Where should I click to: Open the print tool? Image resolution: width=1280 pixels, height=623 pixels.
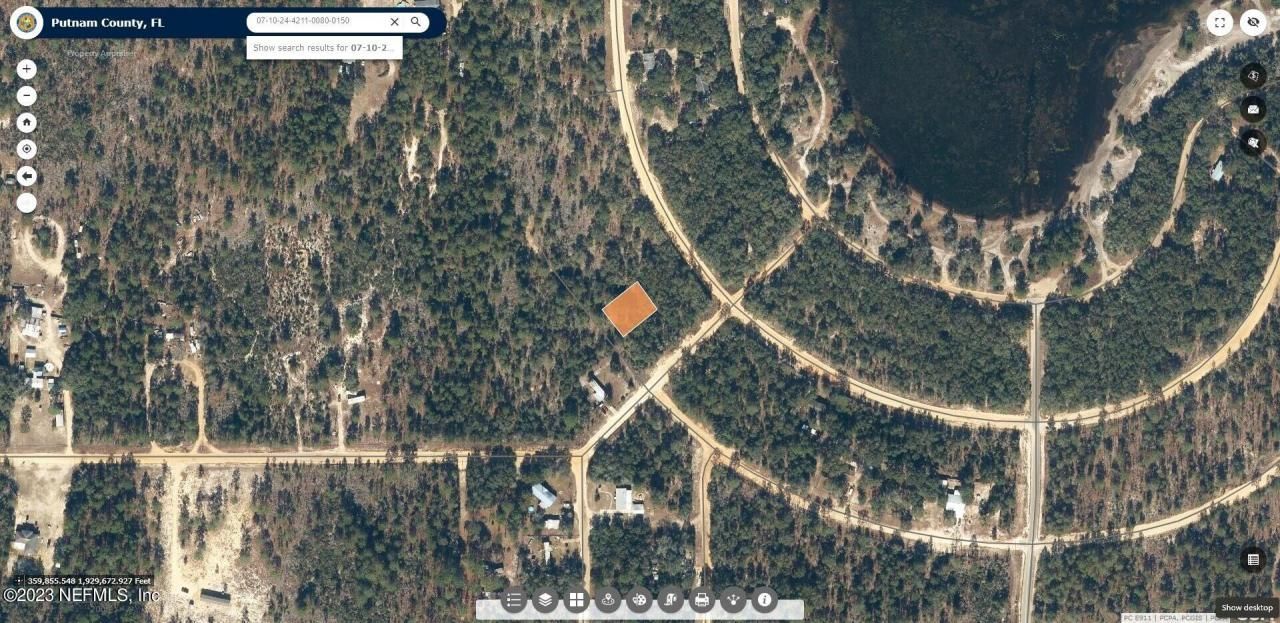click(702, 600)
